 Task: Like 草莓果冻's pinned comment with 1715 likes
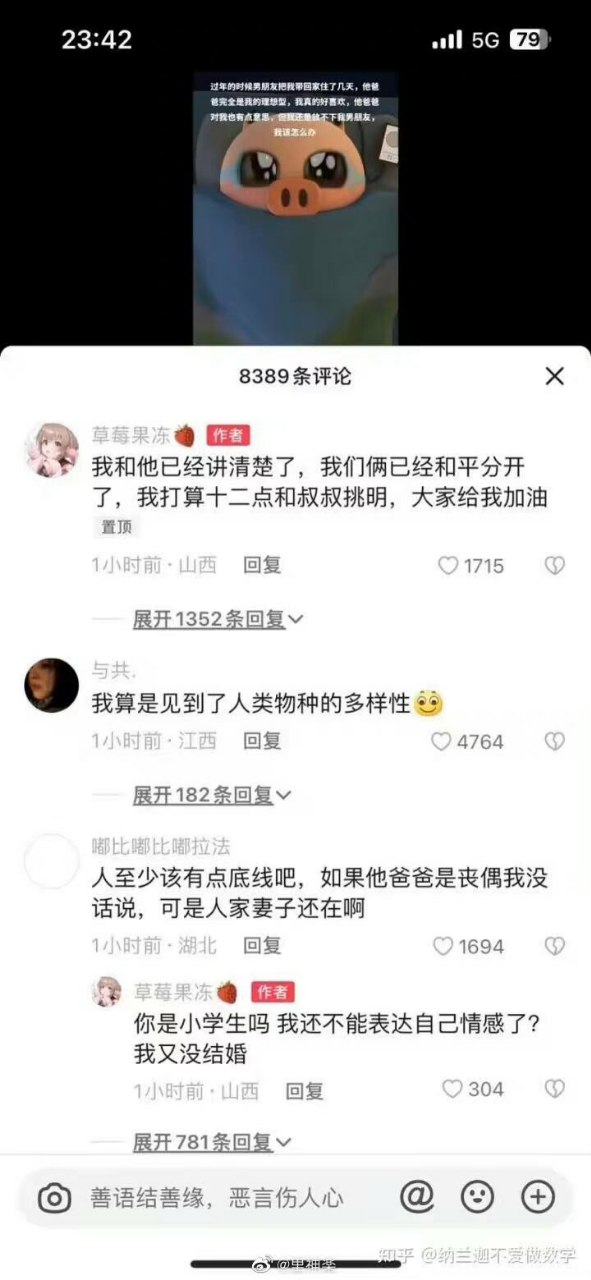pyautogui.click(x=471, y=566)
